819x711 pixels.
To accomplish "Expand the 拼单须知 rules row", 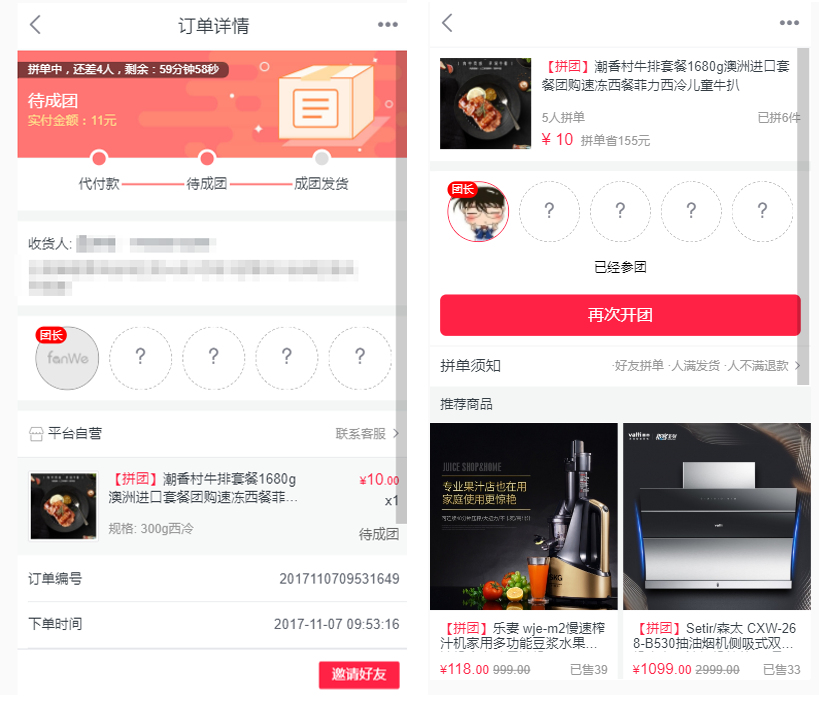I will [x=620, y=366].
